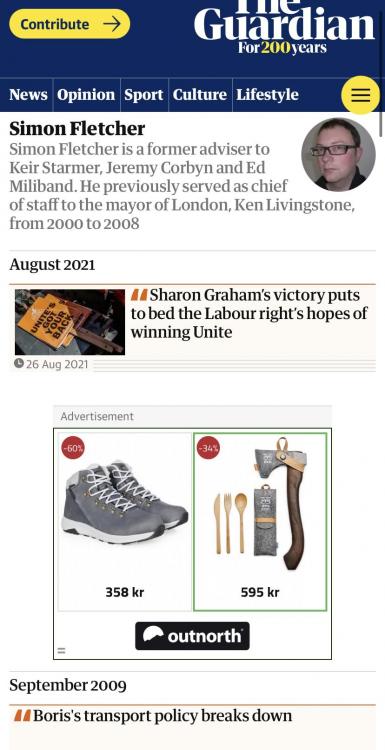Open the Unite placards article thumbnail
385x750 pixels.
pos(70,322)
